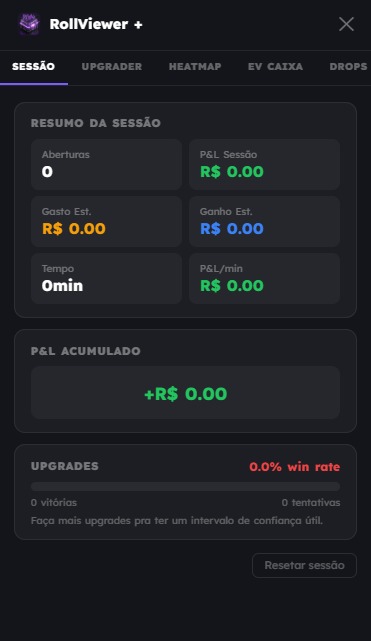Show the Drops tab

click(348, 67)
